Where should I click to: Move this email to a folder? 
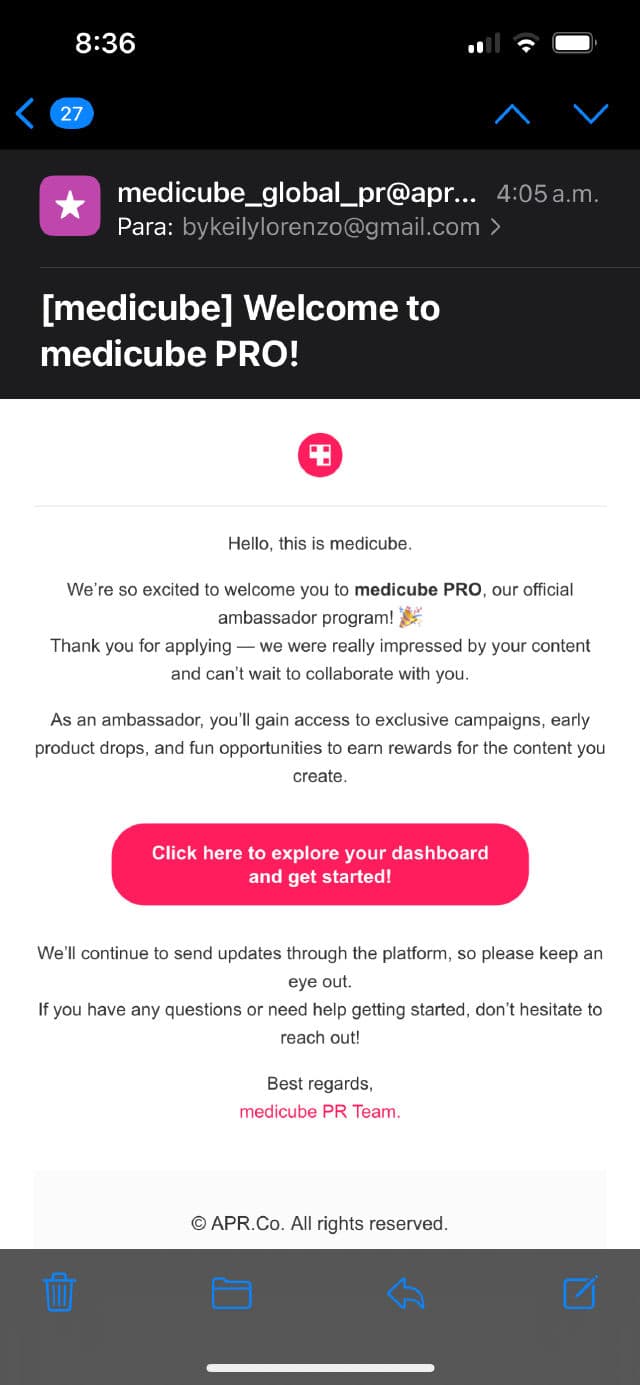231,1293
